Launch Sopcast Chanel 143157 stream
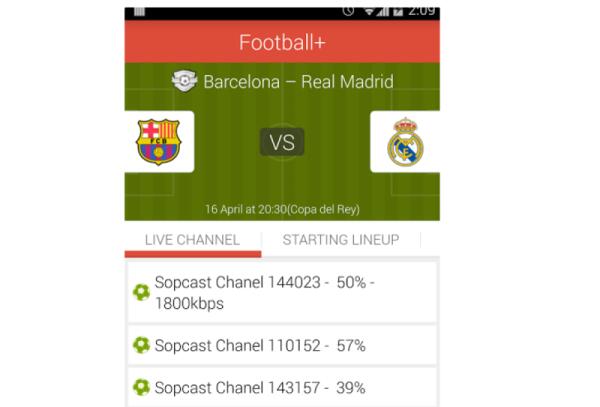Viewport: 600px width, 407px height. point(281,387)
